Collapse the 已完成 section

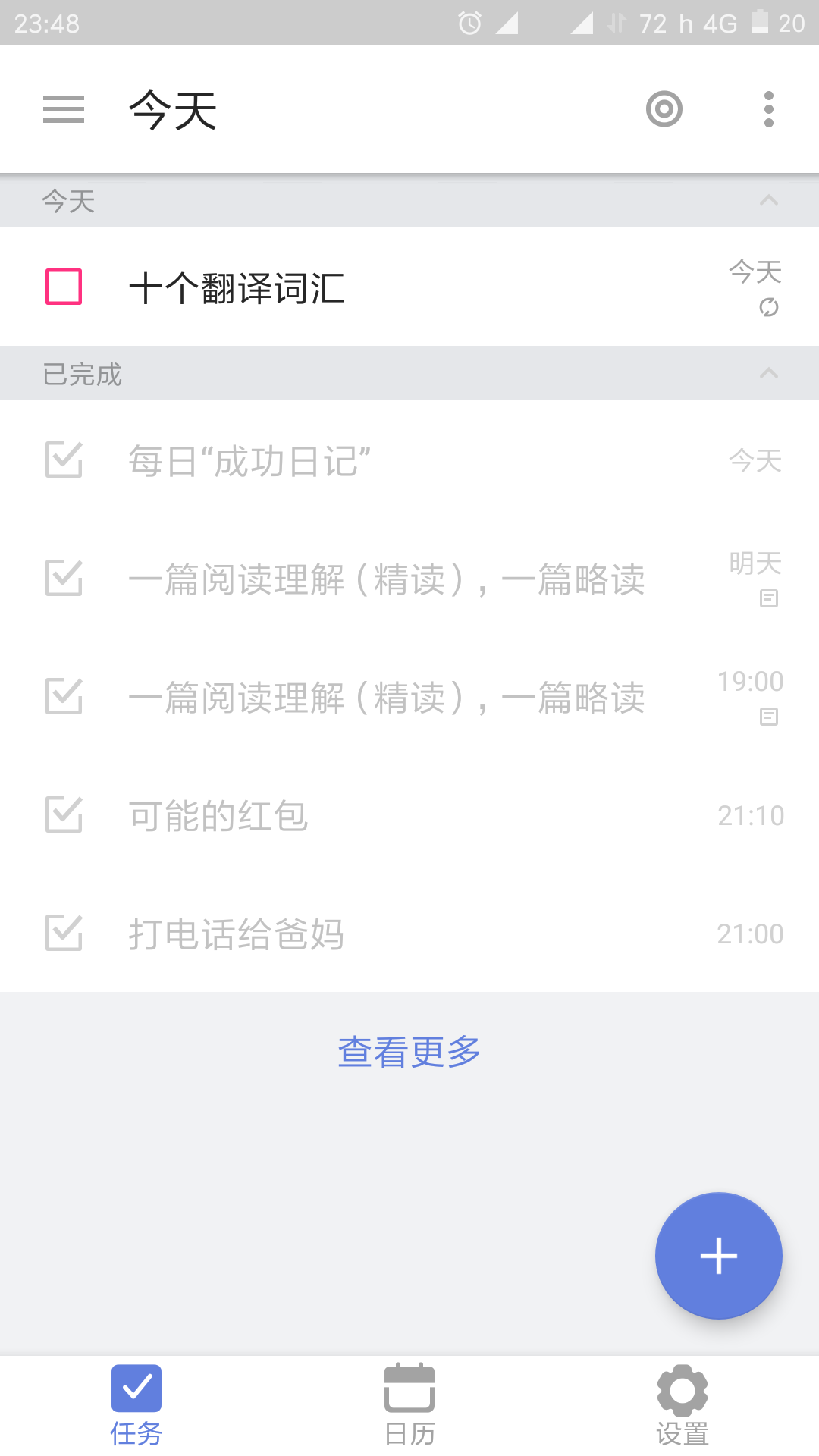pos(769,373)
